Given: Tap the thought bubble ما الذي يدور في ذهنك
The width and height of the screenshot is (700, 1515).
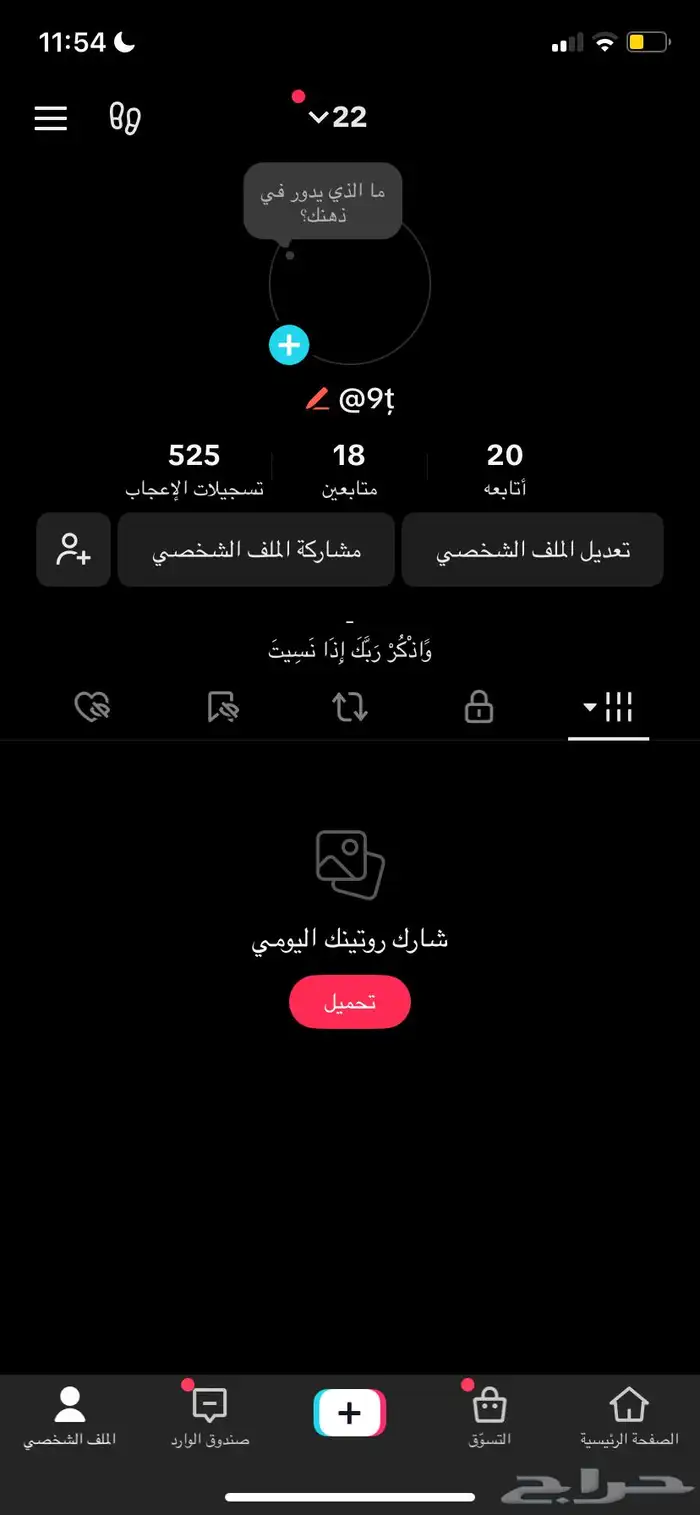Looking at the screenshot, I should click(323, 201).
